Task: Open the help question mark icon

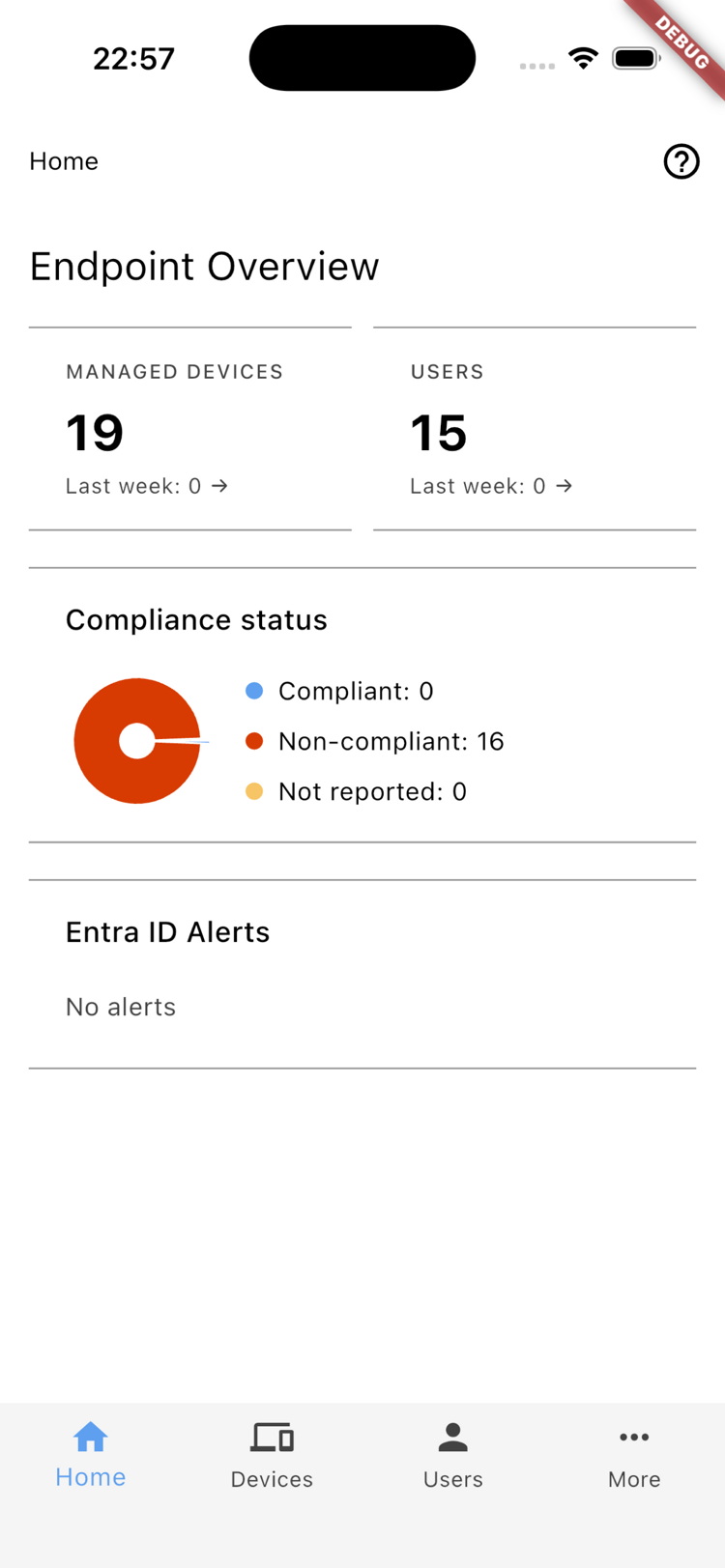Action: pyautogui.click(x=681, y=161)
